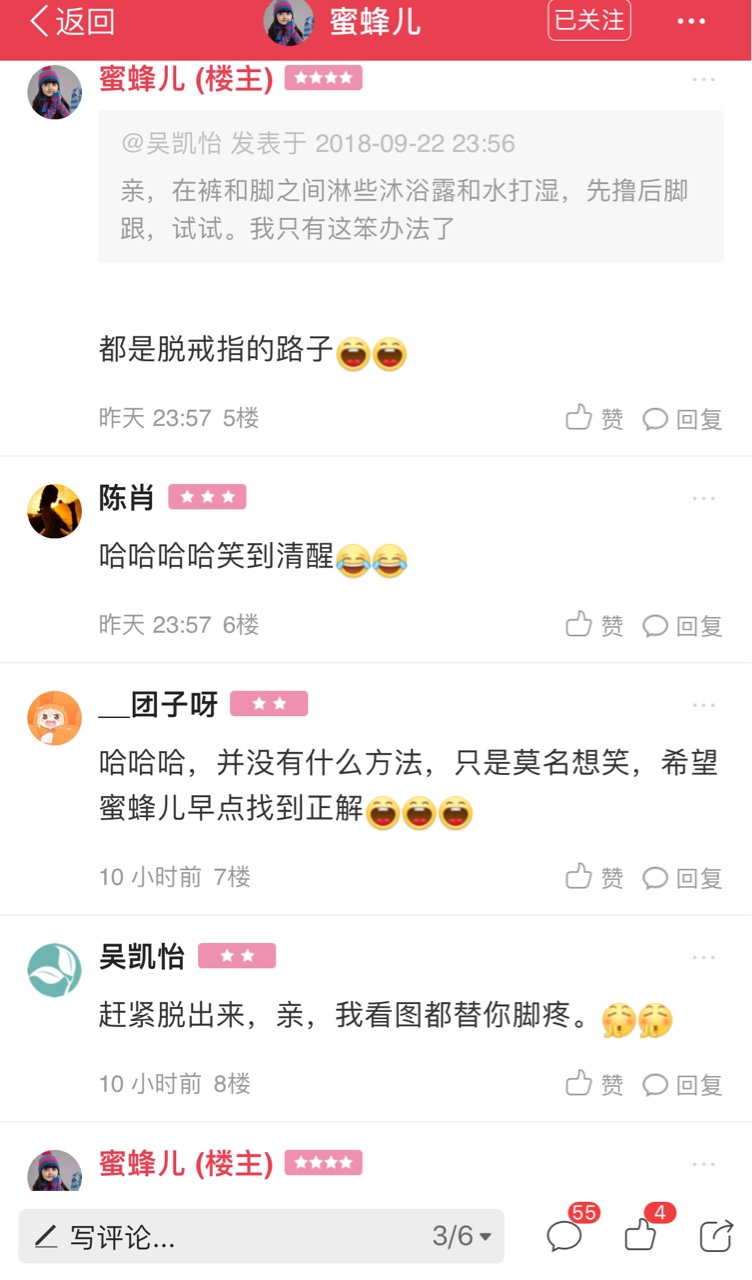Go back with the 返回 button
Viewport: 752px width, 1280px height.
(x=72, y=21)
